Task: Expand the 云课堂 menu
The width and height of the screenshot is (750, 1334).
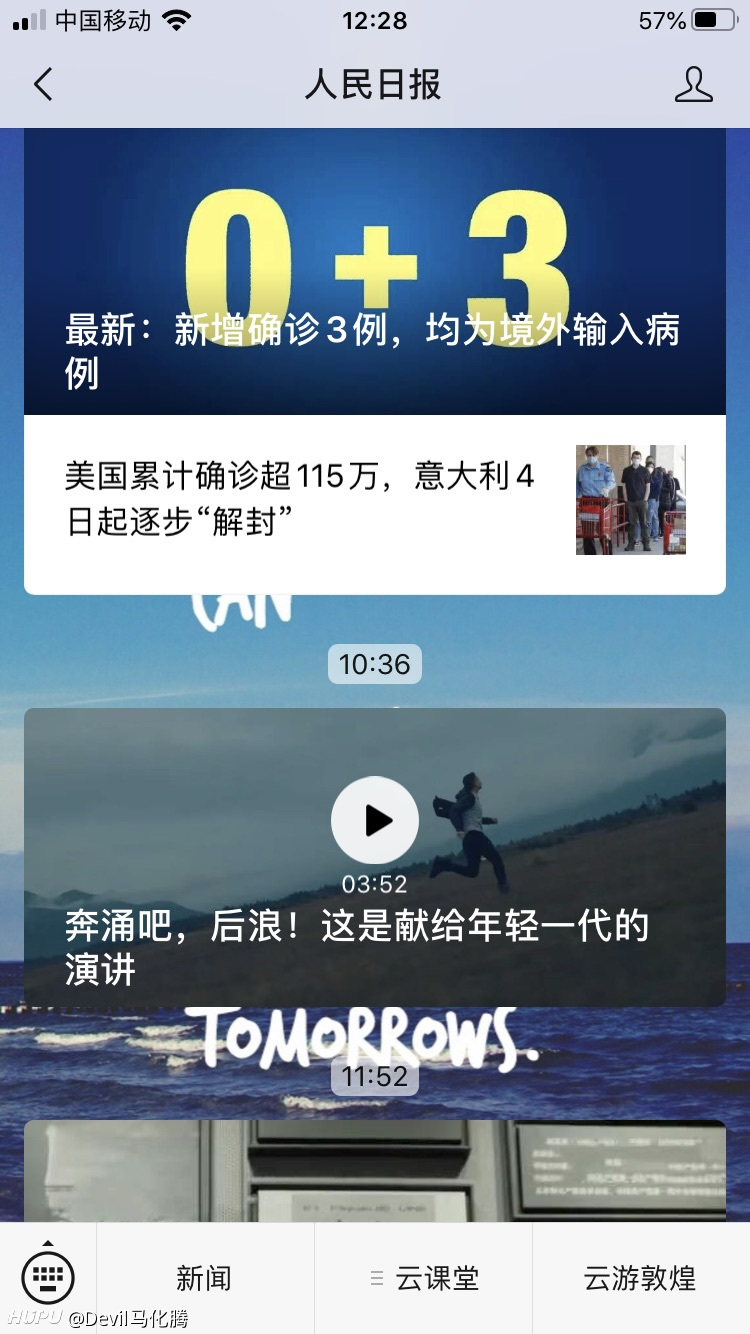Action: click(424, 1278)
